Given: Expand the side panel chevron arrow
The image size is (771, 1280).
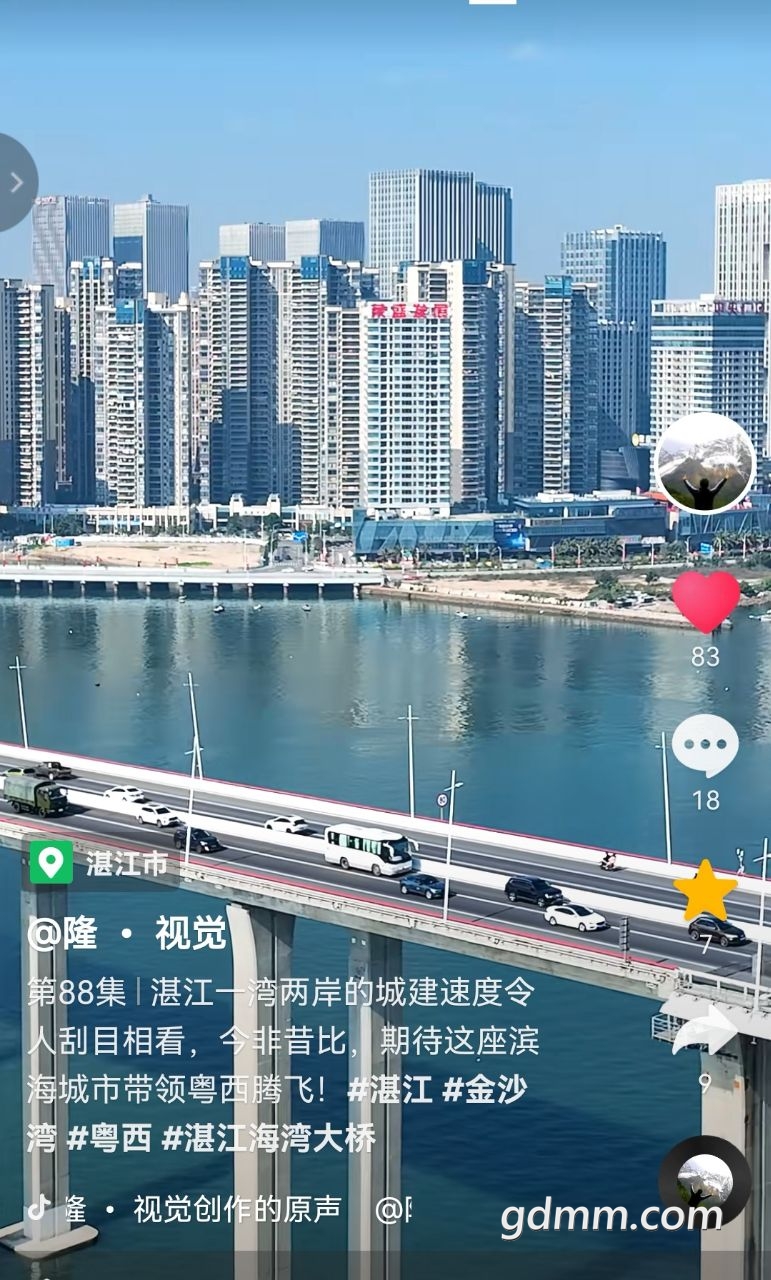Looking at the screenshot, I should (x=16, y=182).
